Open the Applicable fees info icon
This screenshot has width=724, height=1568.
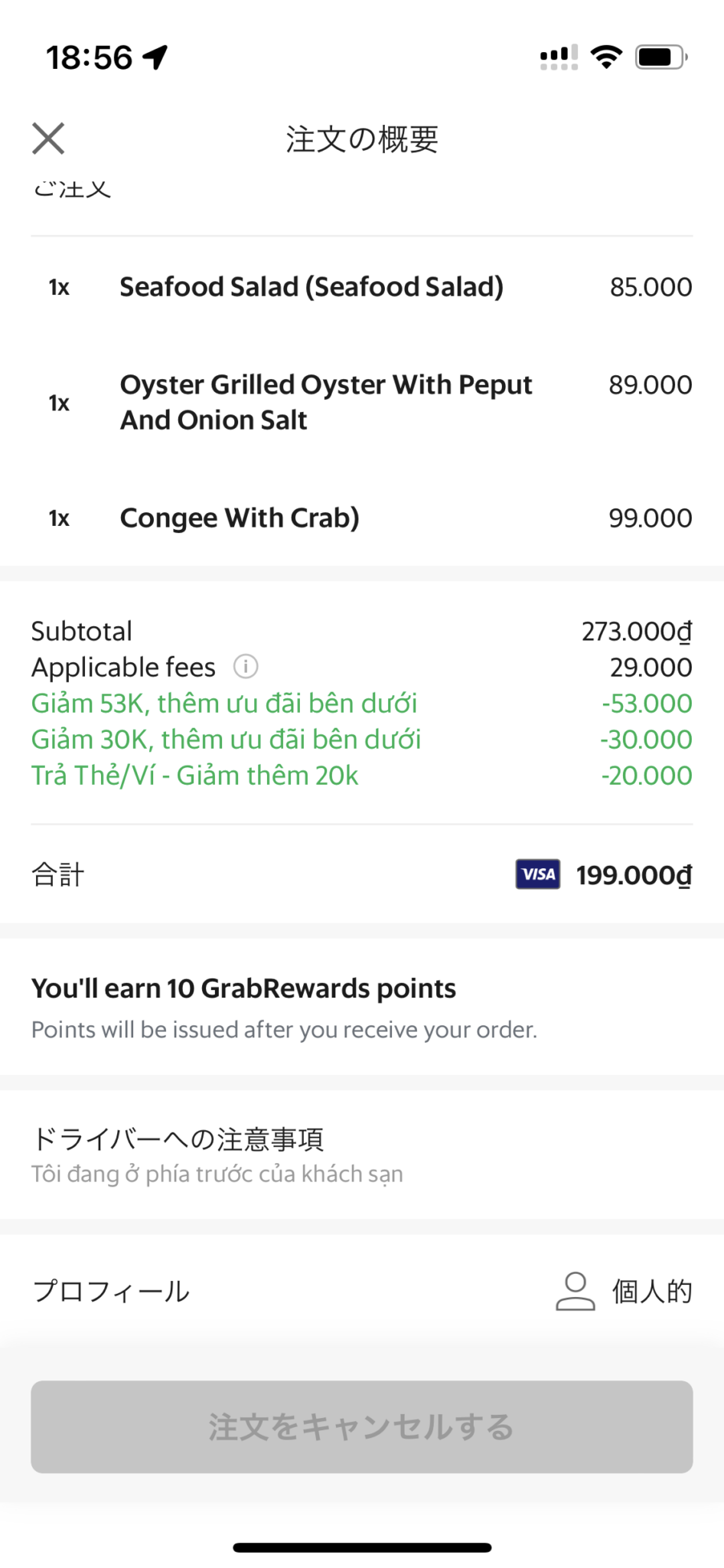(x=246, y=667)
